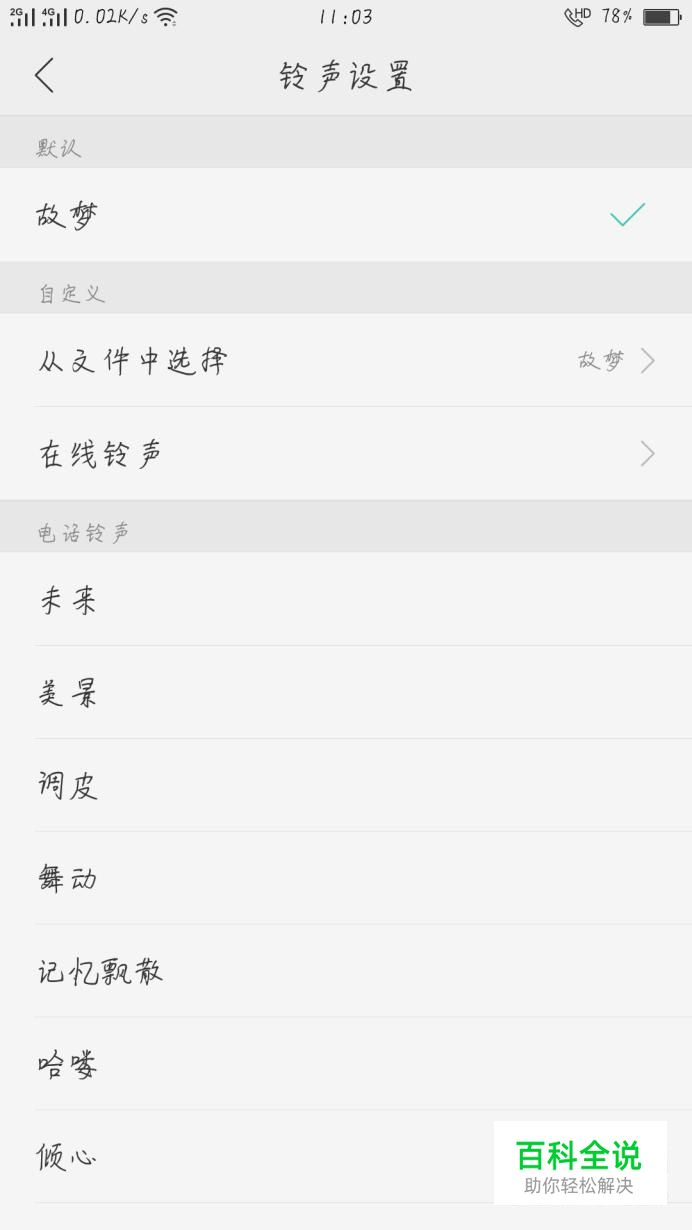Select the 记忆飘散 ringtone
The width and height of the screenshot is (692, 1230).
click(346, 971)
